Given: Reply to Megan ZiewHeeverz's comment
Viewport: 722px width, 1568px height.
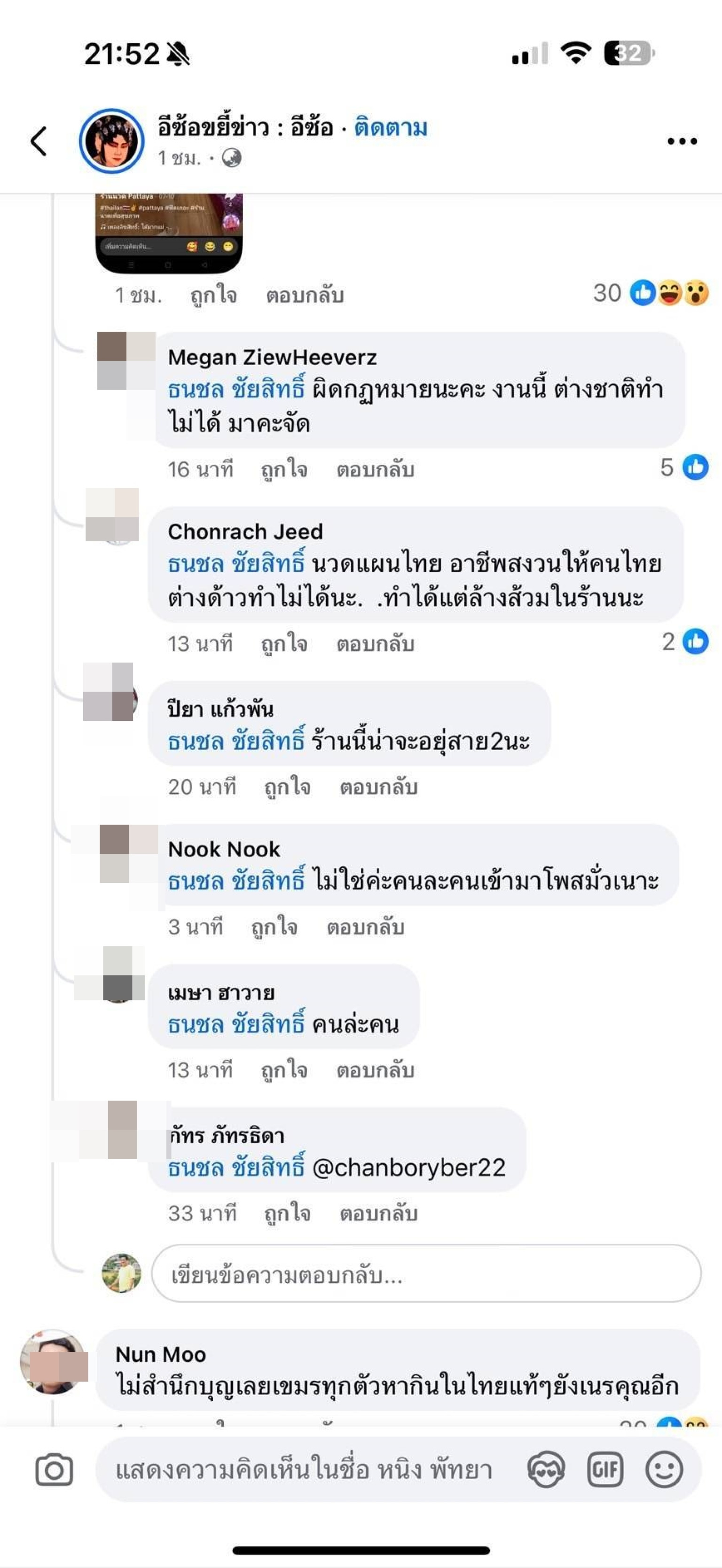Looking at the screenshot, I should [375, 469].
